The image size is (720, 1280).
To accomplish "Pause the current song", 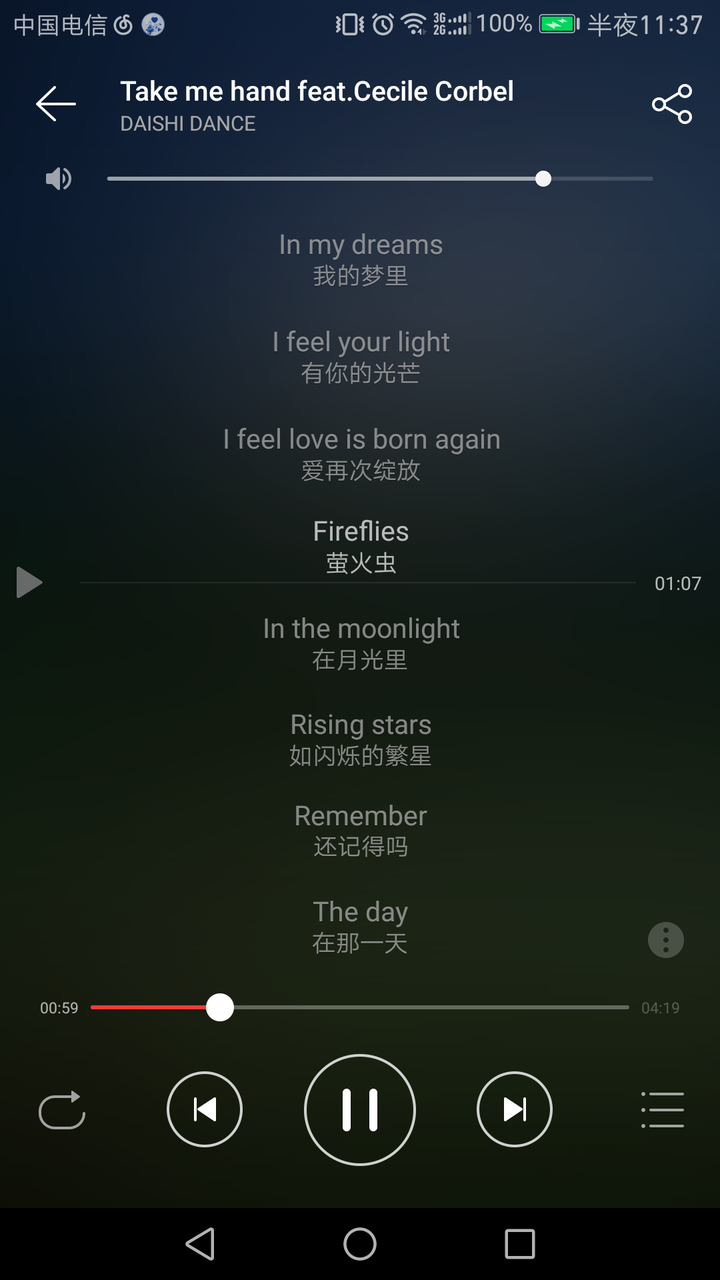I will (359, 1109).
